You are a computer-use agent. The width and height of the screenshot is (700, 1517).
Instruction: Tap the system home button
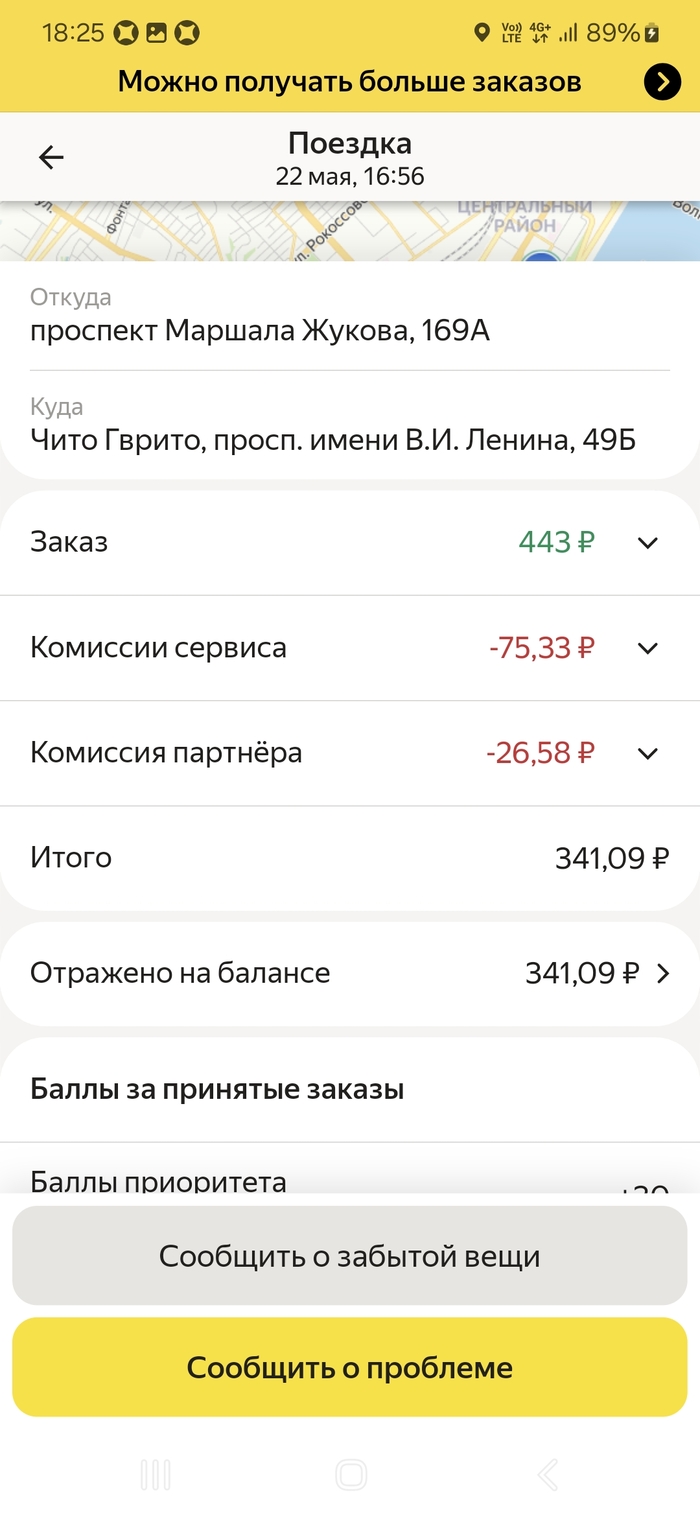[351, 1474]
